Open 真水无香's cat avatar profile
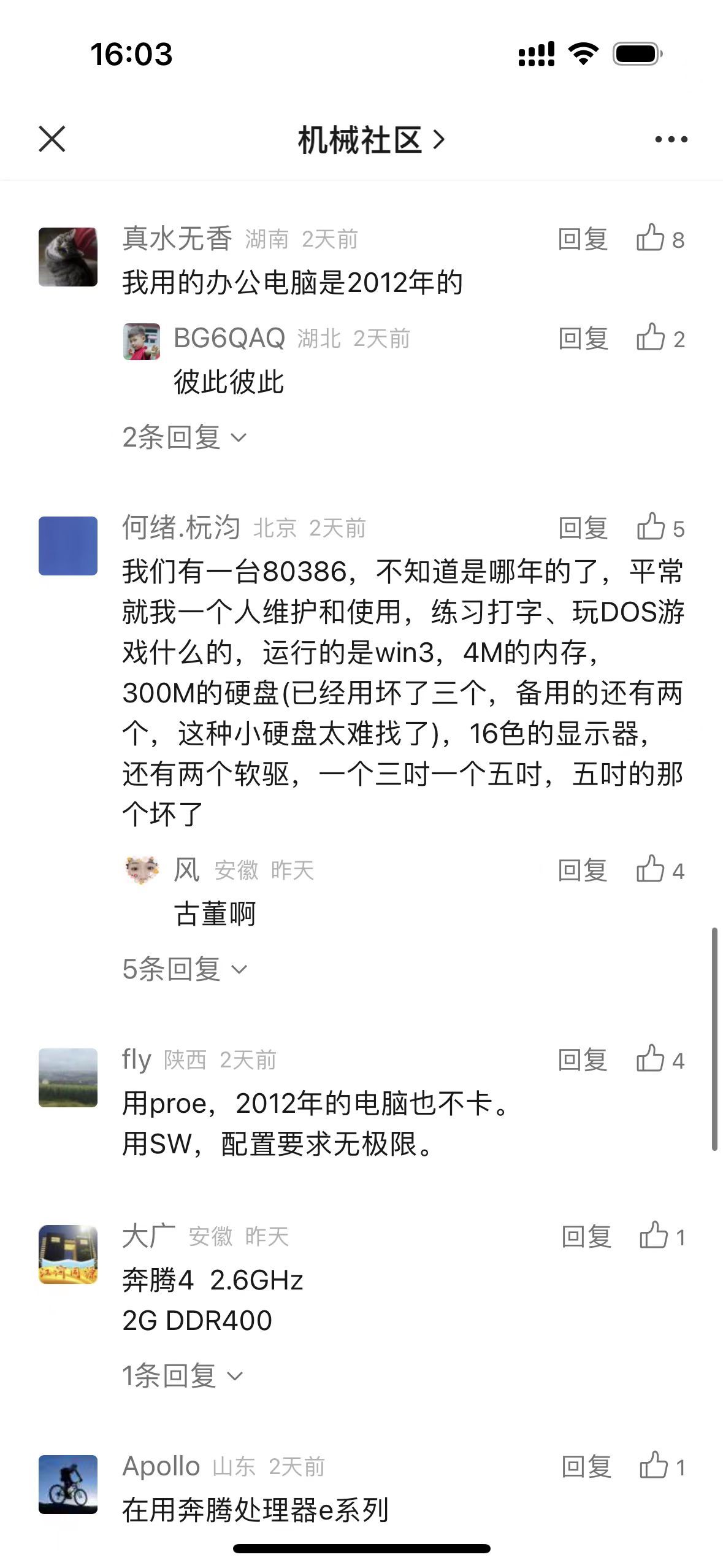Viewport: 723px width, 1568px height. click(x=68, y=257)
